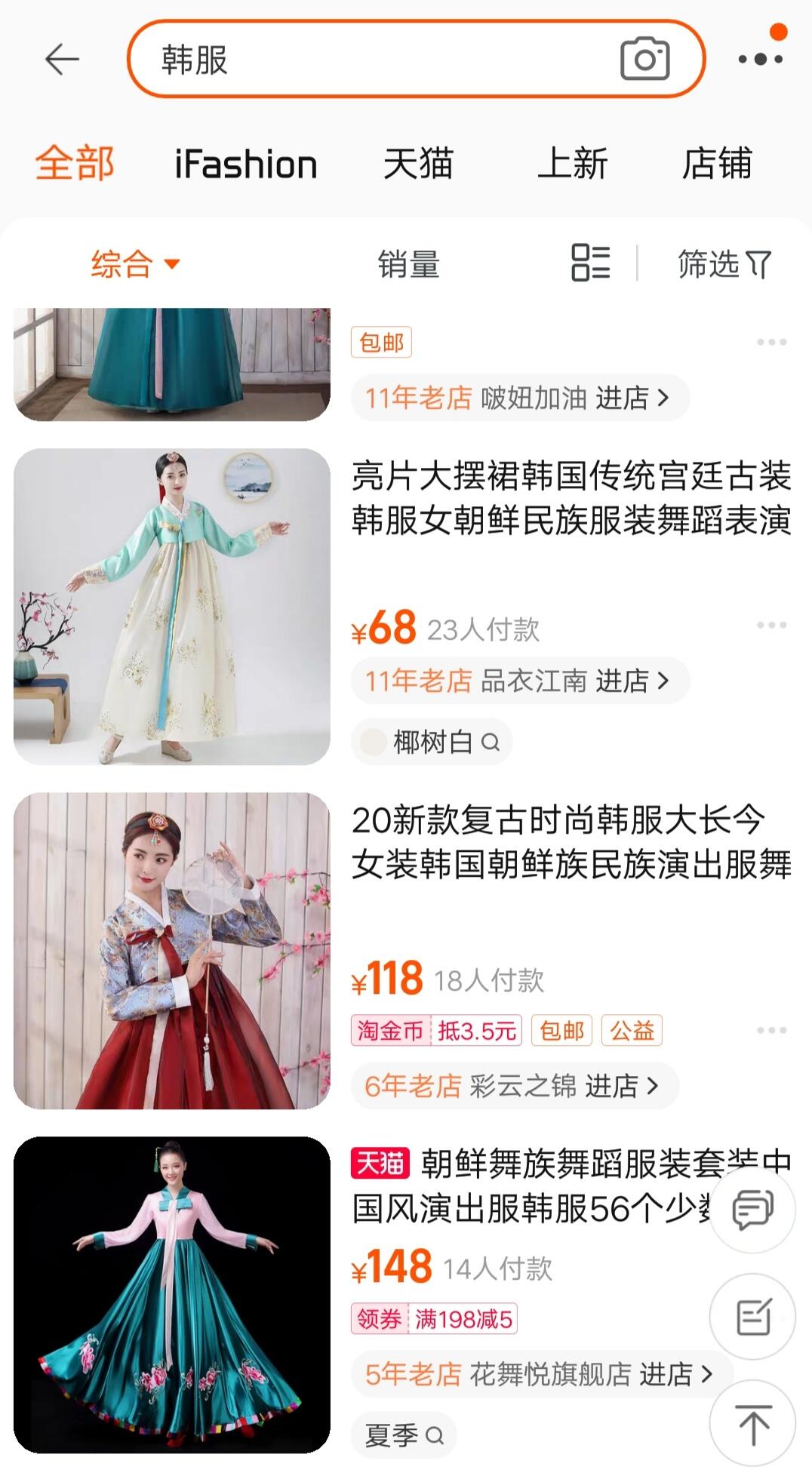812x1476 pixels.
Task: Select the 夏季 suggestion chip
Action: [404, 1434]
